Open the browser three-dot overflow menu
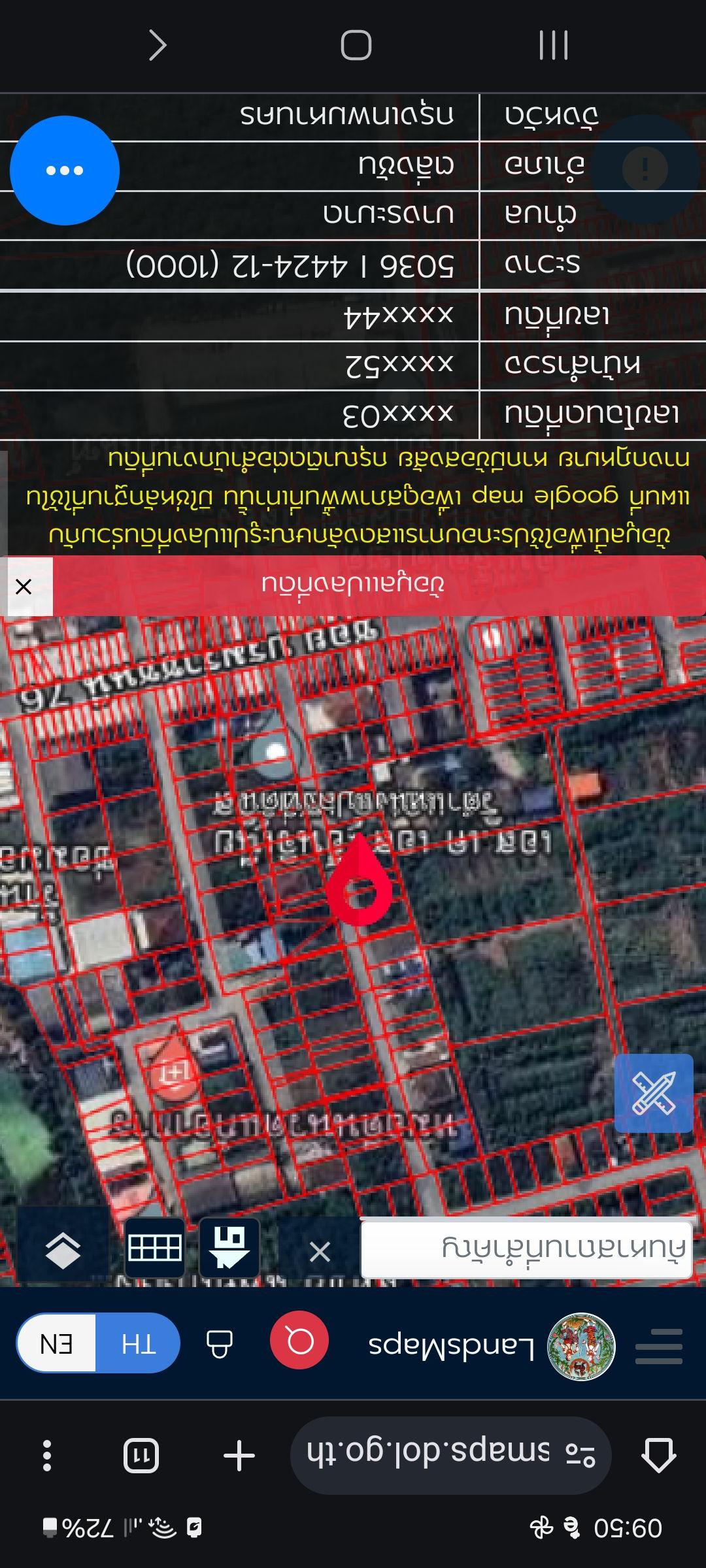The image size is (706, 1568). tap(46, 1456)
